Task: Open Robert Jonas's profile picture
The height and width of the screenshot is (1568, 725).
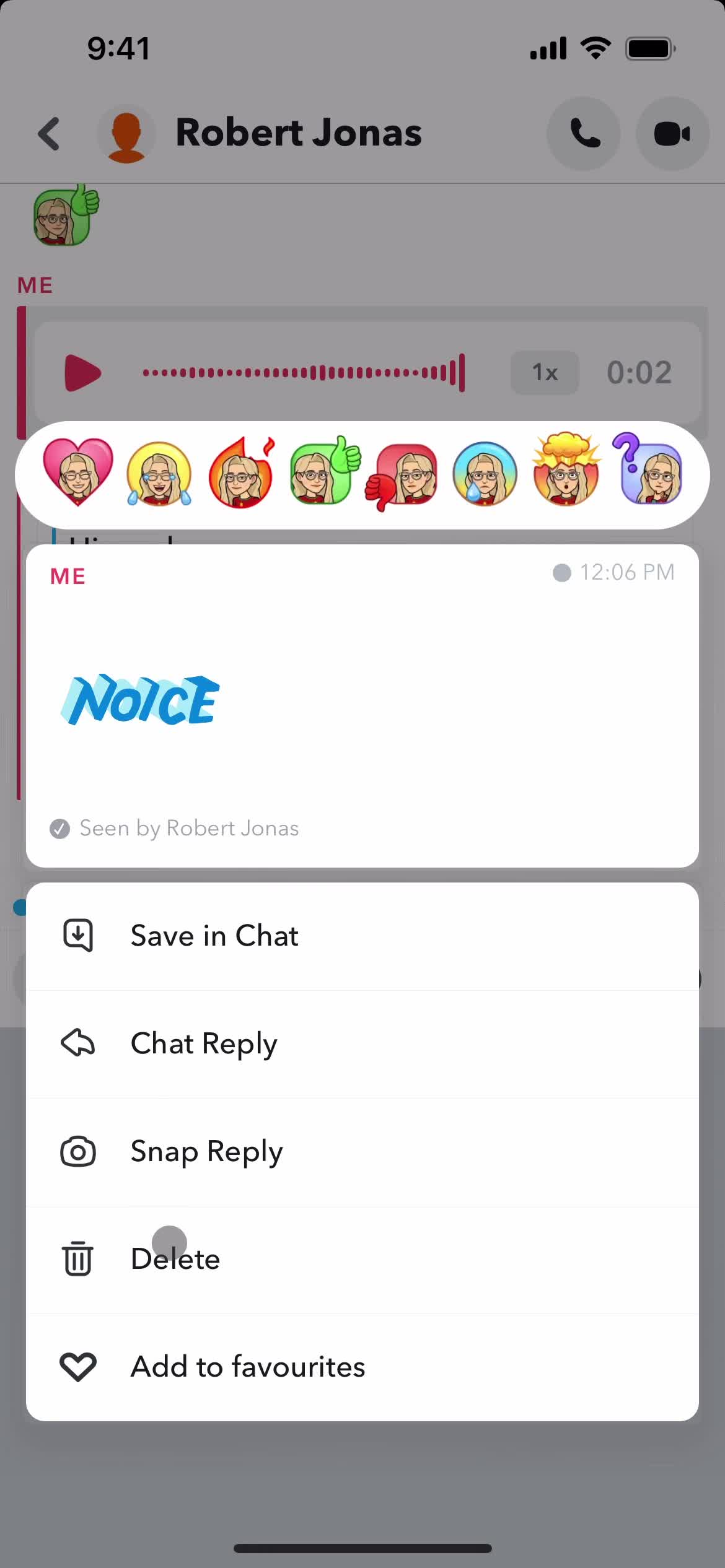Action: click(126, 134)
